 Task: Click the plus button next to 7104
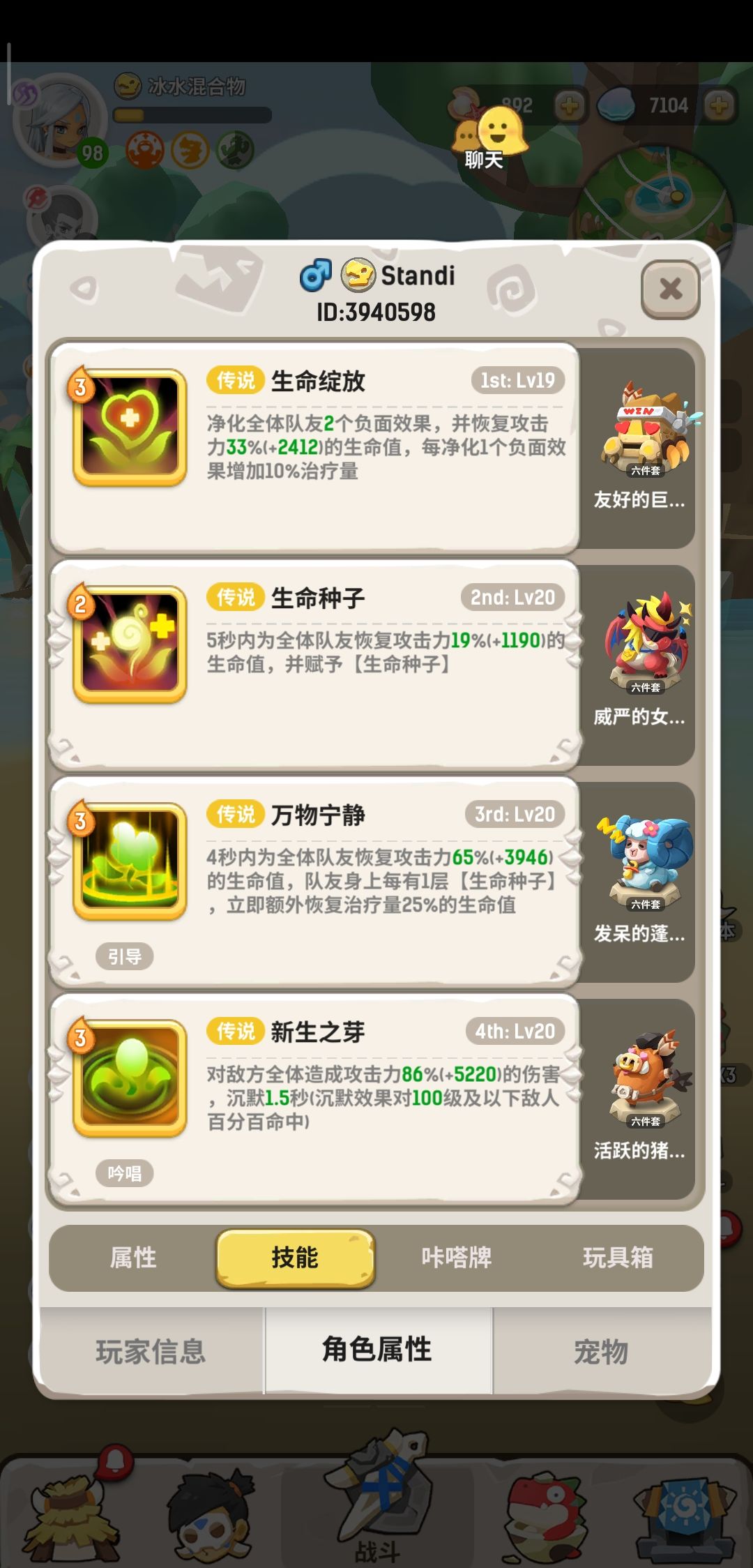click(x=718, y=105)
